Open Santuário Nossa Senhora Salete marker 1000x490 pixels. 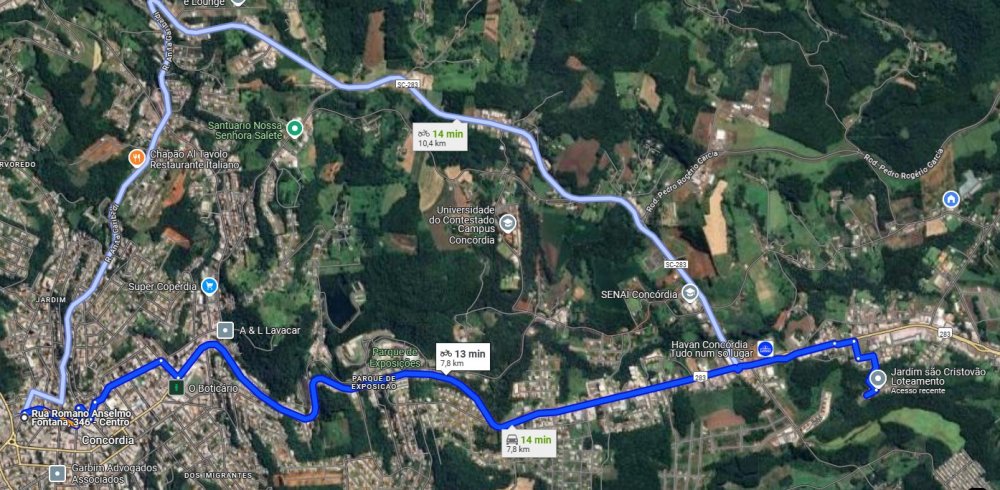(x=294, y=129)
